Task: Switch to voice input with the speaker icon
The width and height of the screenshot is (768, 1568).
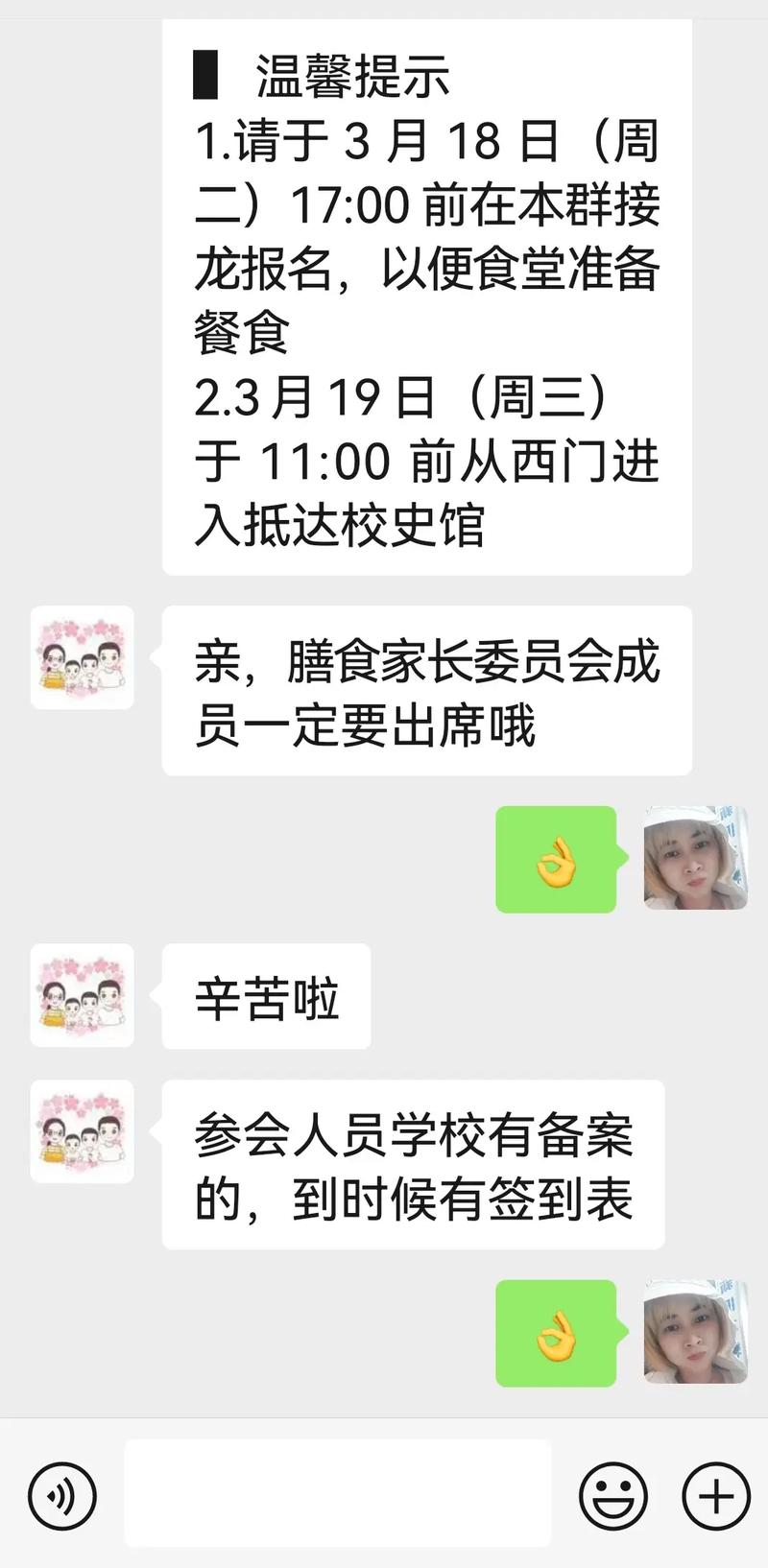Action: coord(60,1497)
